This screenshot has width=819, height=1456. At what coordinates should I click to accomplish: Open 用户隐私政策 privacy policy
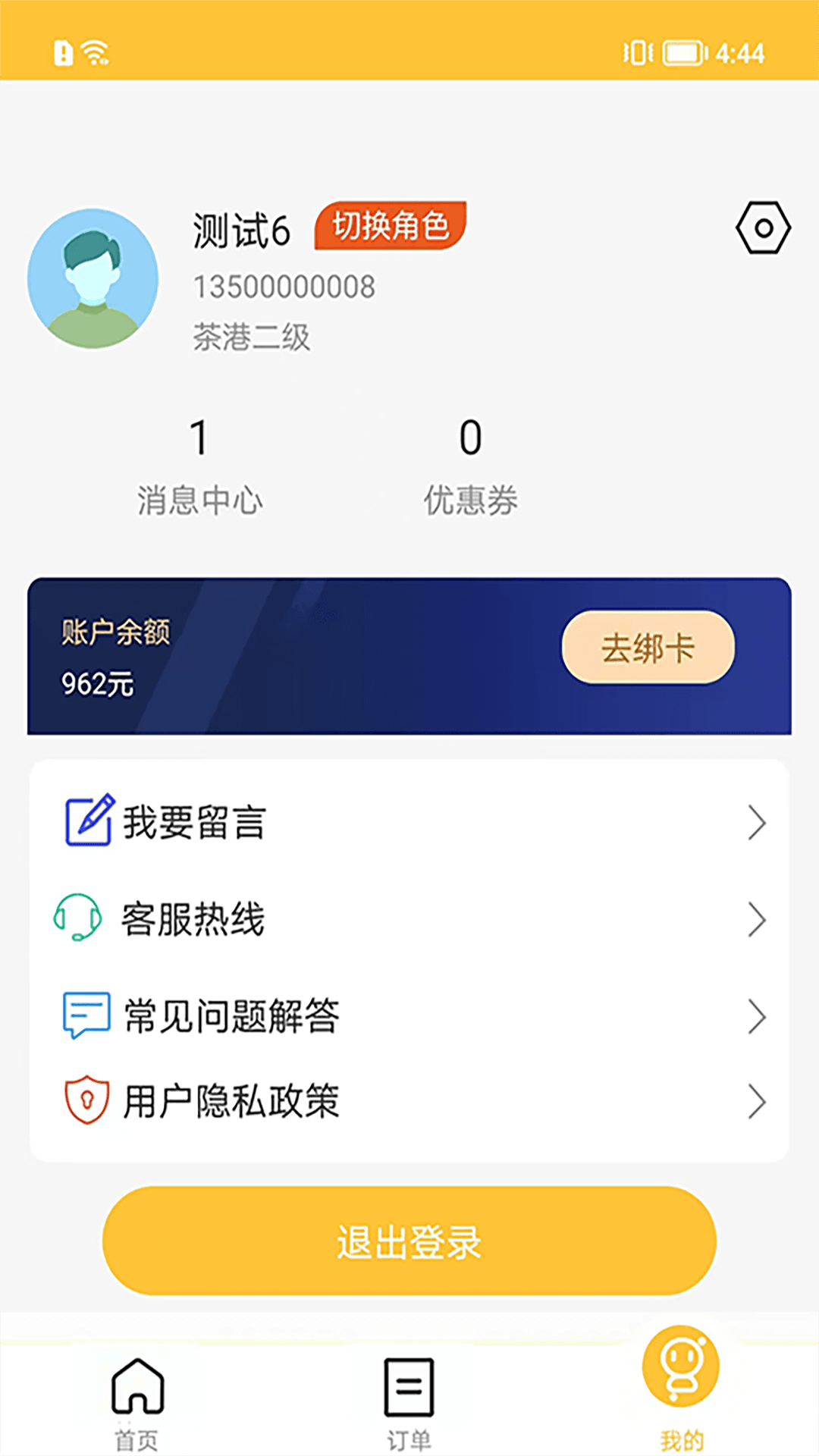tap(409, 1101)
